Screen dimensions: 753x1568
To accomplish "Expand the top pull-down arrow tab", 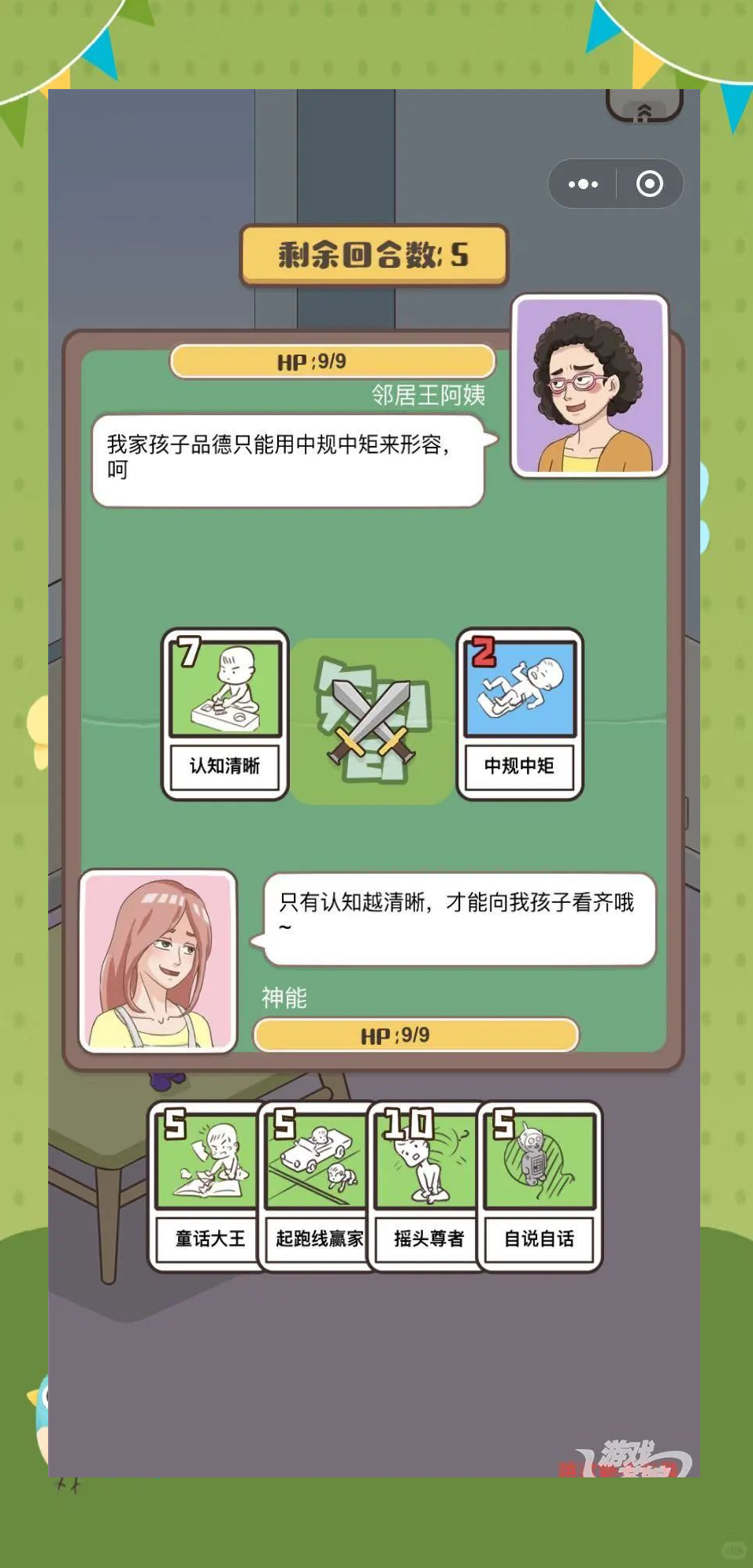I will pos(644,110).
